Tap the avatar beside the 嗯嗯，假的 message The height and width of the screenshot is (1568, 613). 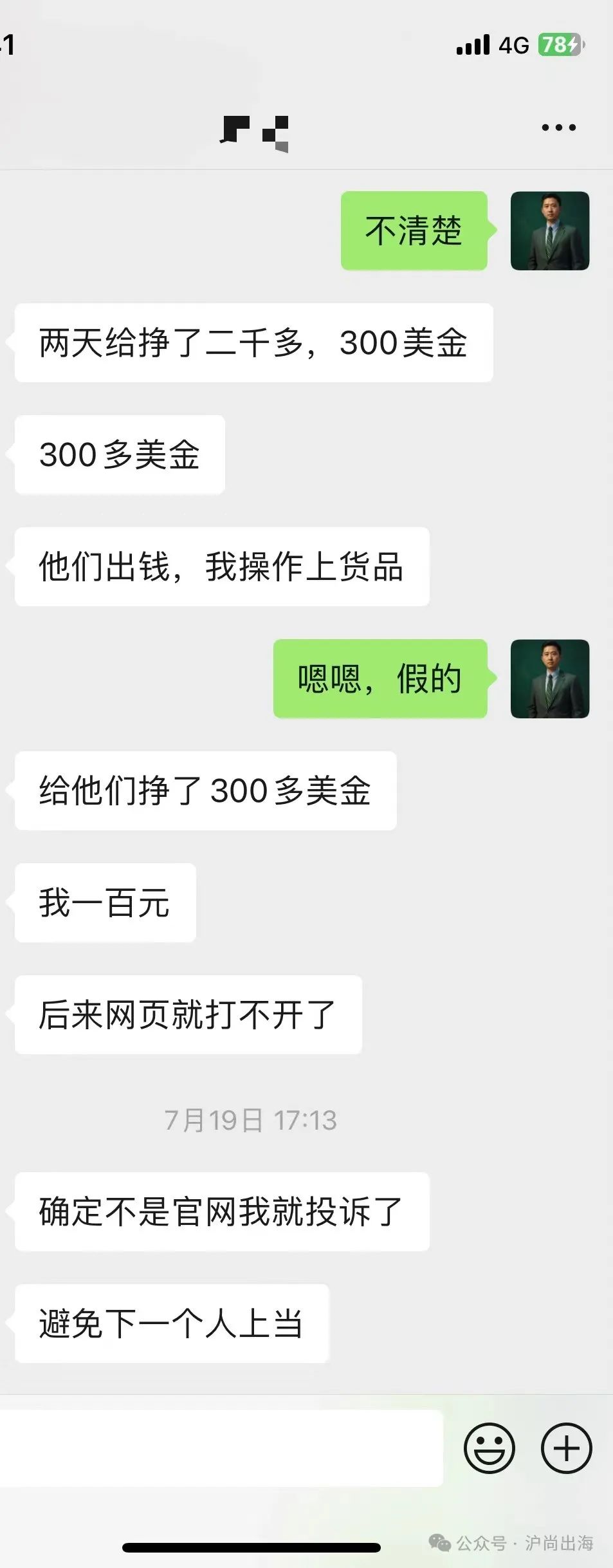550,678
